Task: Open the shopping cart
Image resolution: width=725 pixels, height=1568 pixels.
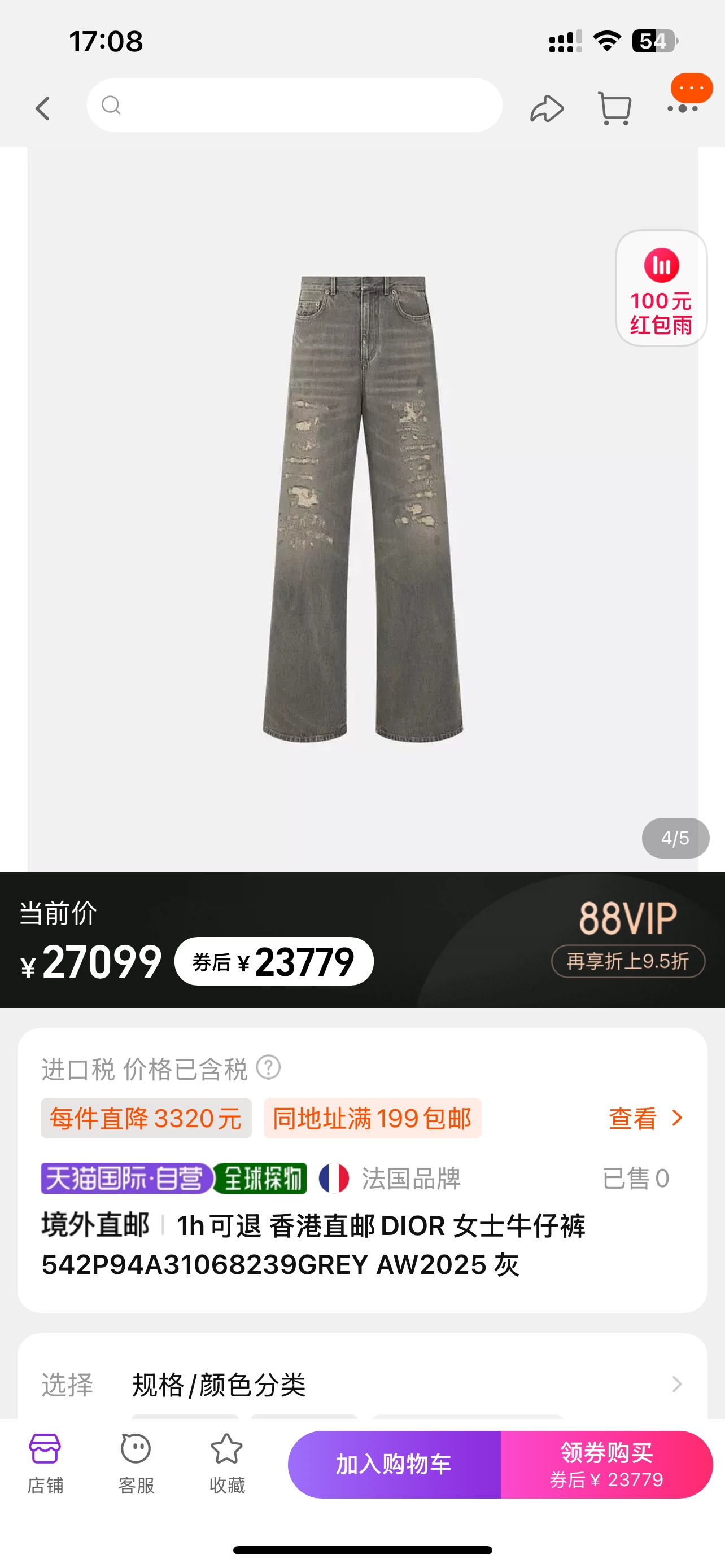Action: (614, 109)
